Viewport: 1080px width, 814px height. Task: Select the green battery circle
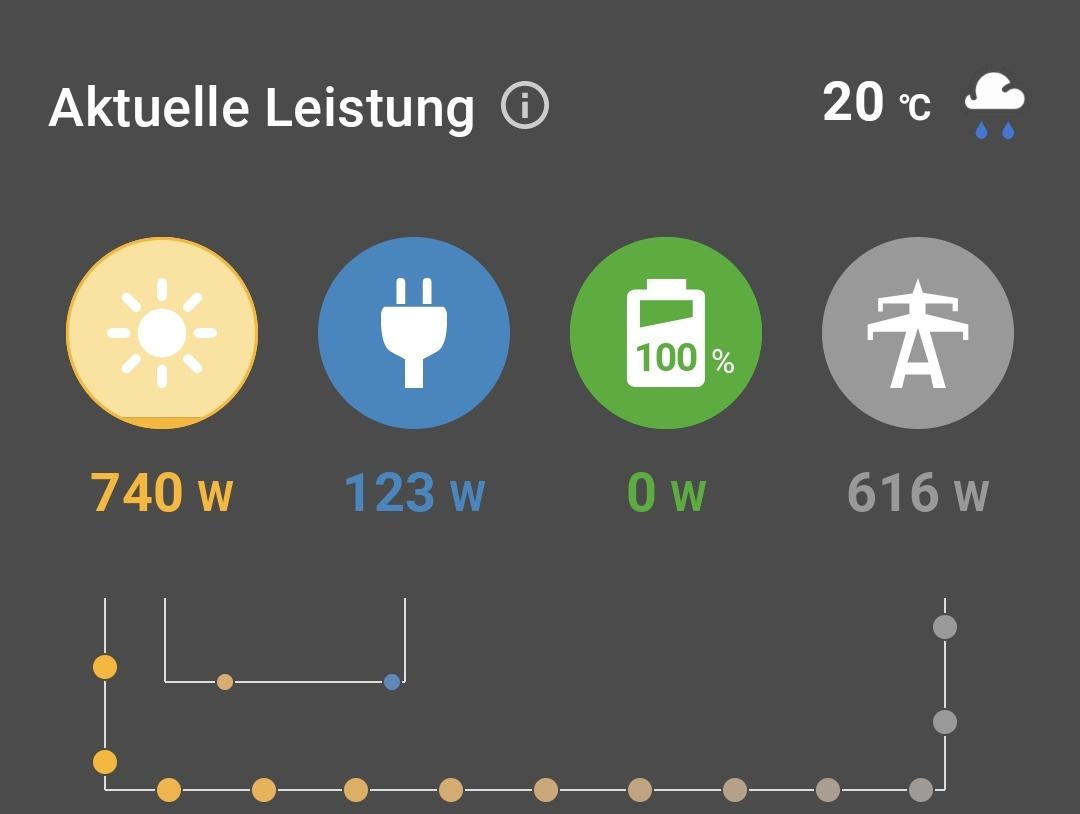pos(666,333)
